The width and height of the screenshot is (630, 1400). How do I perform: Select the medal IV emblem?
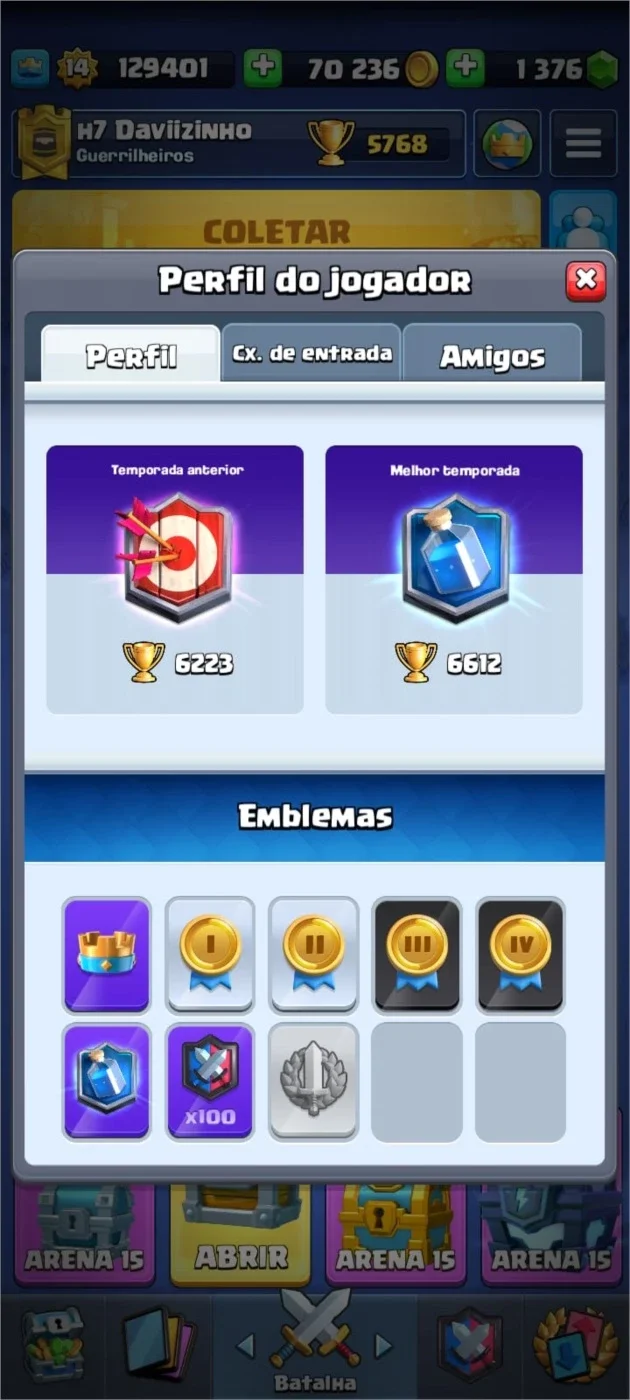point(521,955)
